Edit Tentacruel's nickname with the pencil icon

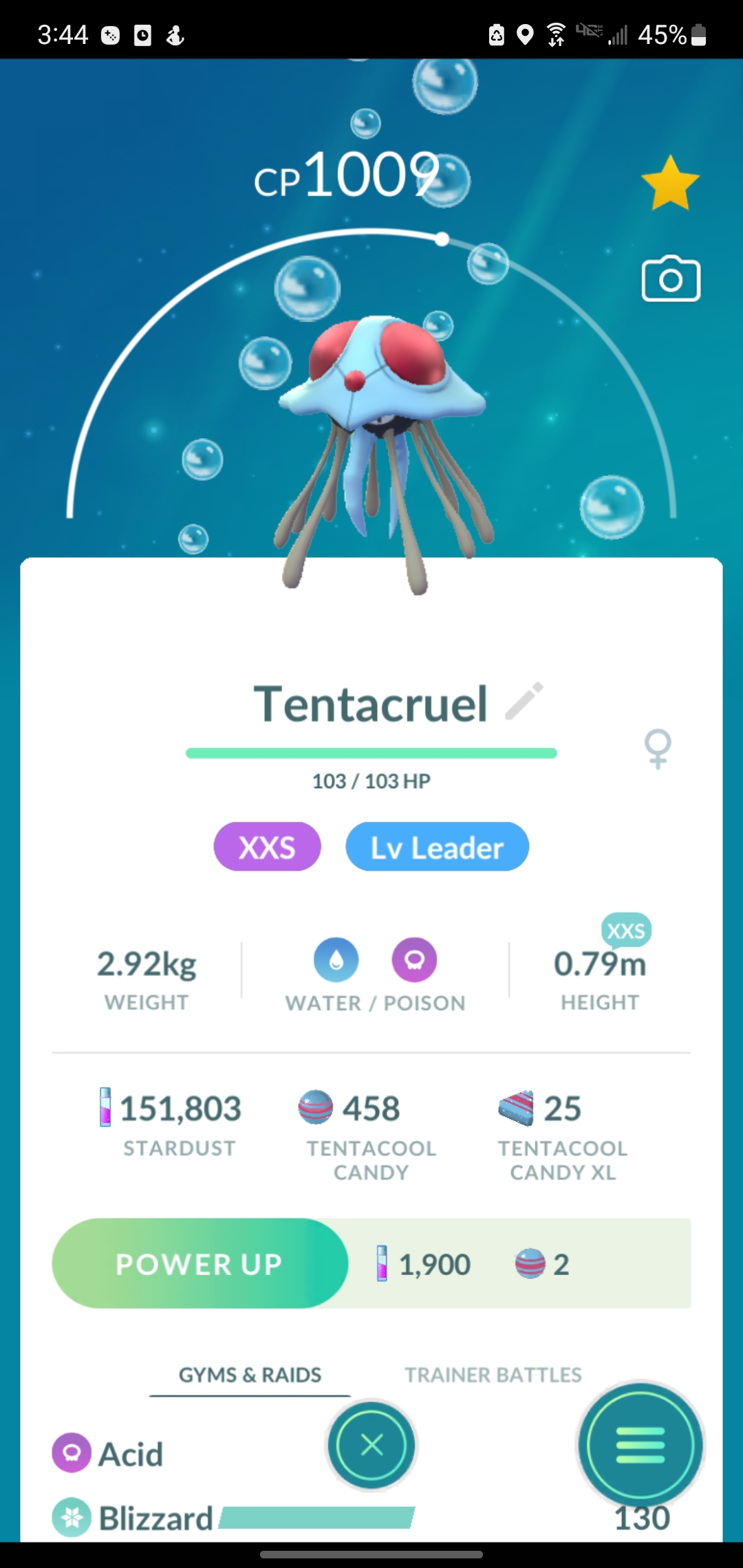point(524,702)
